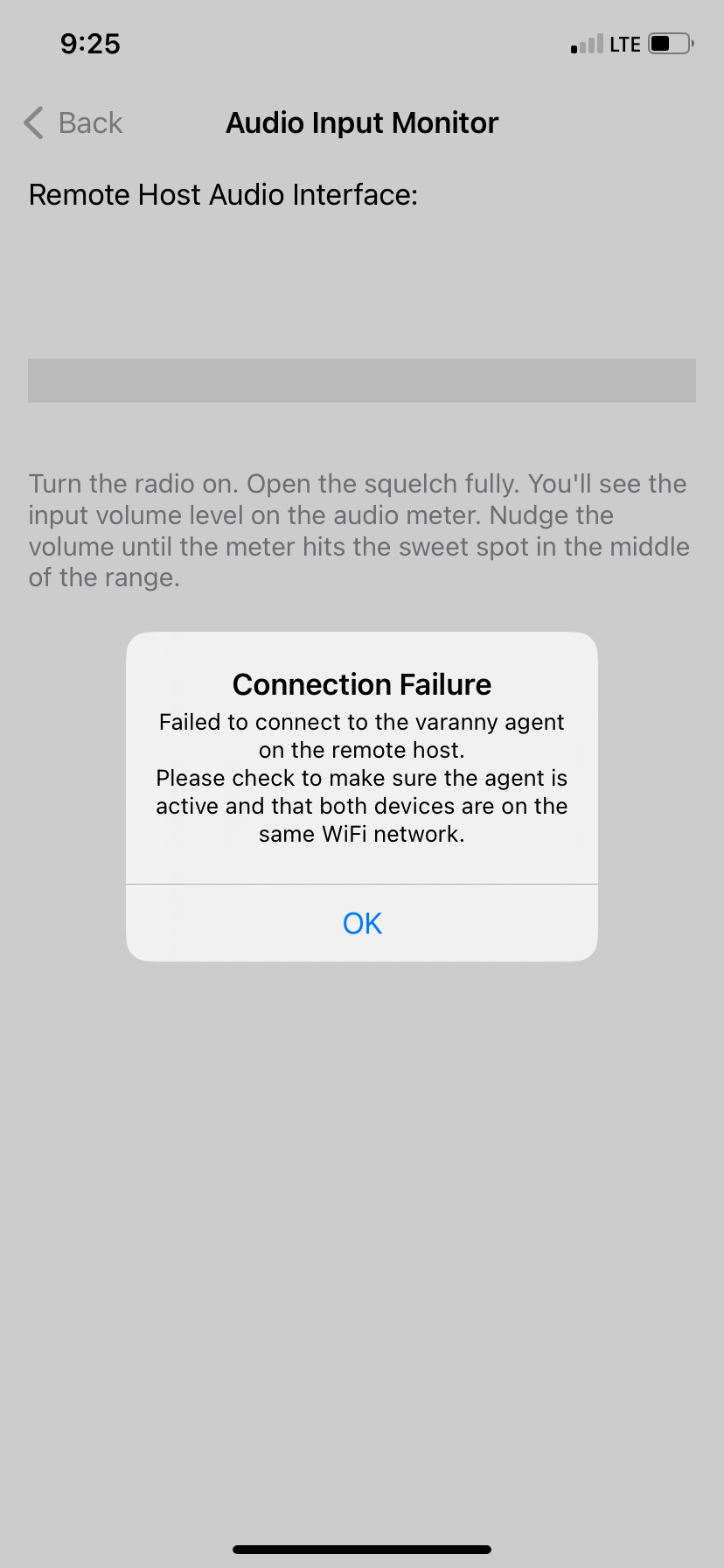Dismiss the Connection Failure alert with OK
Screen dimensions: 724x1568
[362, 923]
